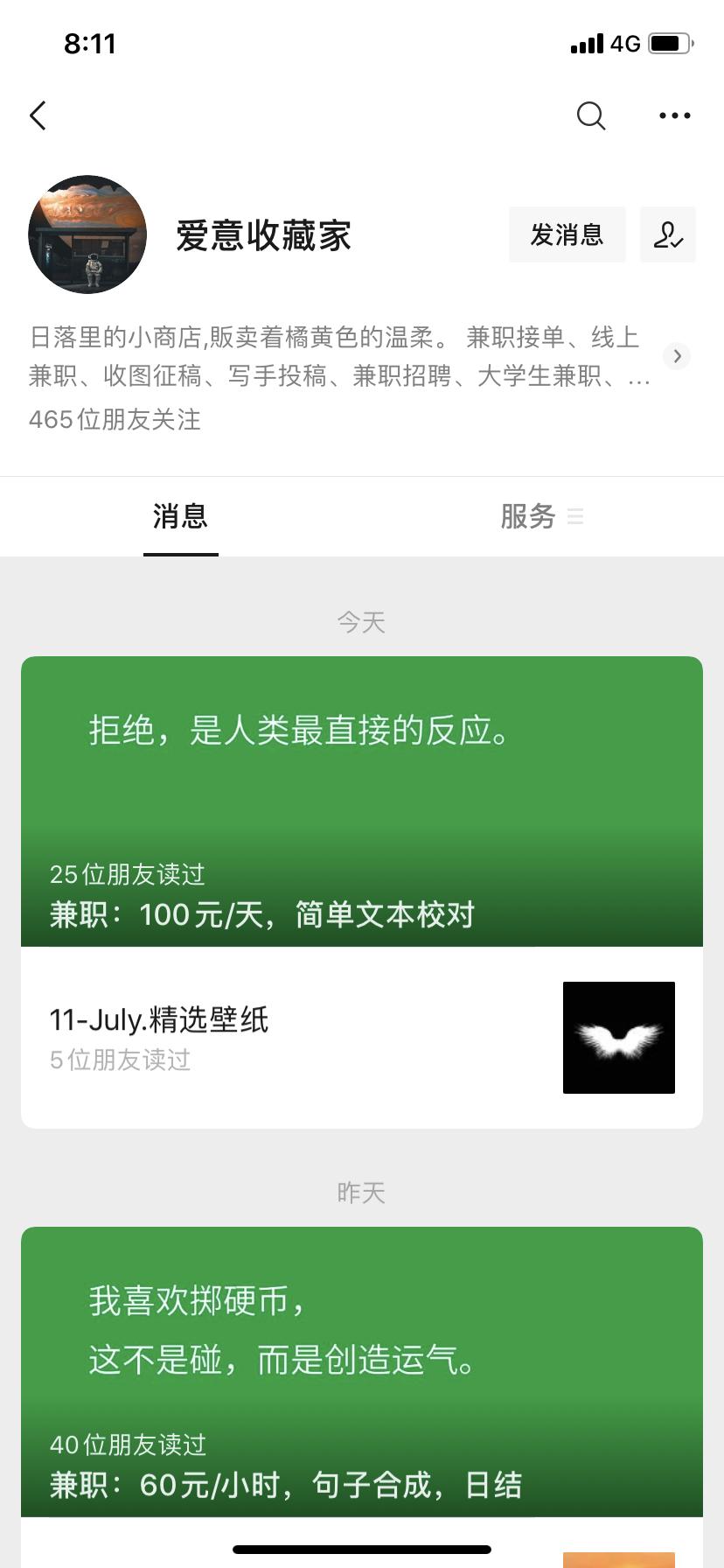
Task: Go back to the previous page
Action: click(38, 115)
